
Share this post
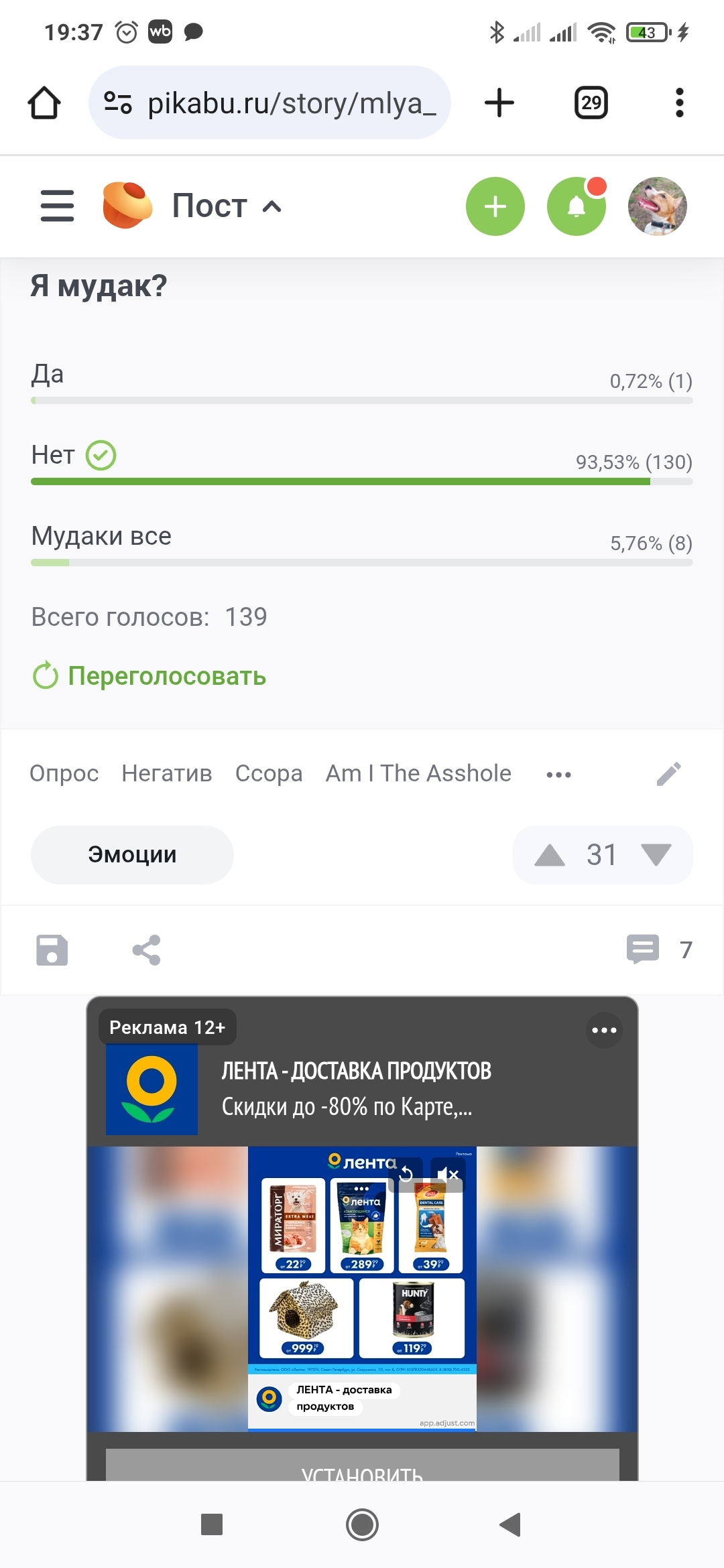tap(147, 950)
